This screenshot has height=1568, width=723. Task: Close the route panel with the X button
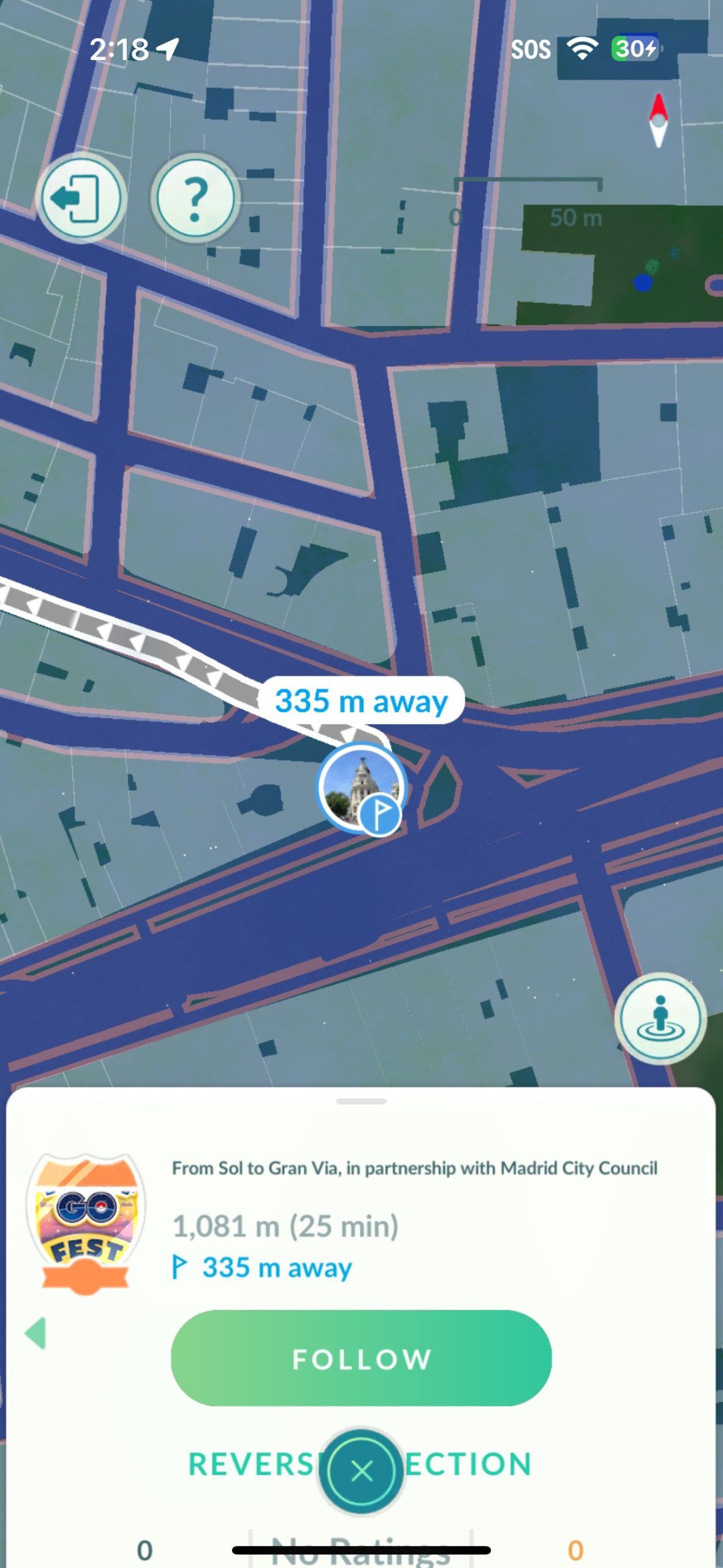click(361, 1471)
